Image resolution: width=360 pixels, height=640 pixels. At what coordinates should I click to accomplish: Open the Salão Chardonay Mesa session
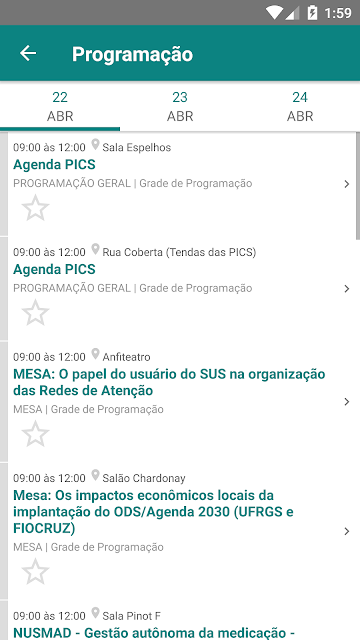pyautogui.click(x=182, y=531)
